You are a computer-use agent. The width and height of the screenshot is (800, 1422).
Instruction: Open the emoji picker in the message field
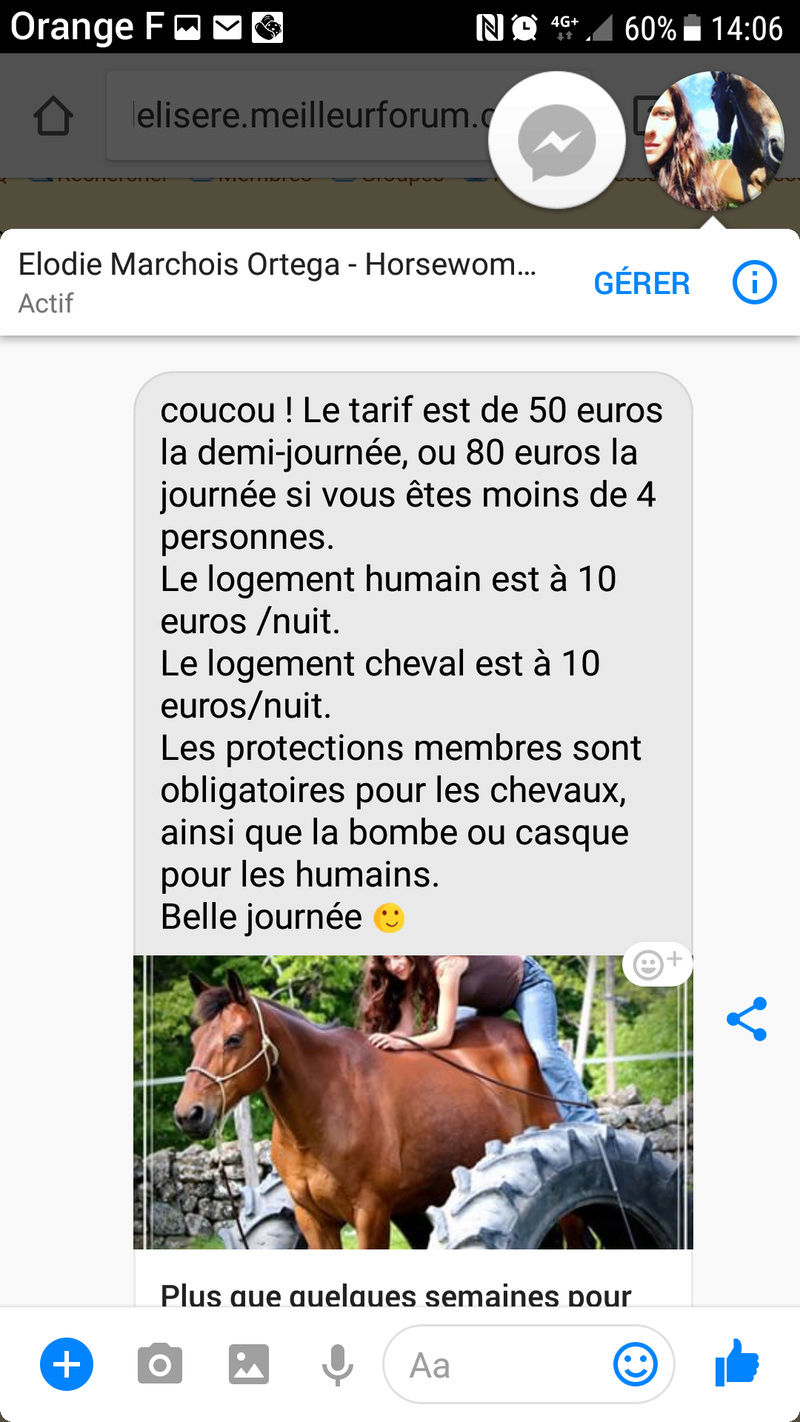[635, 1364]
